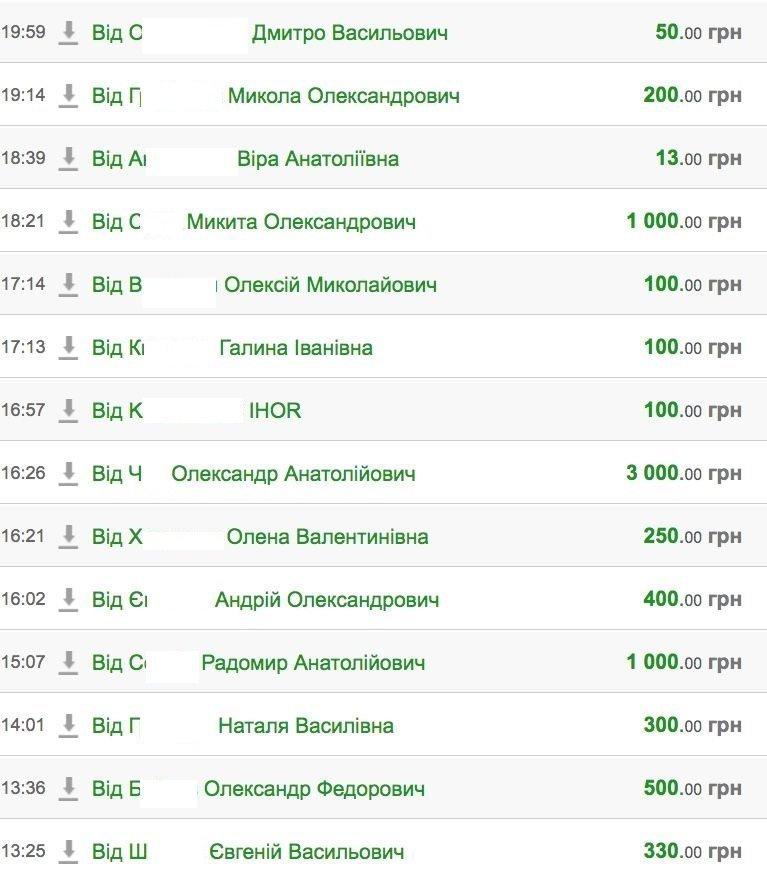
Task: Download receipt for 15:07 Радомир Анатолійович payment
Action: 68,662
